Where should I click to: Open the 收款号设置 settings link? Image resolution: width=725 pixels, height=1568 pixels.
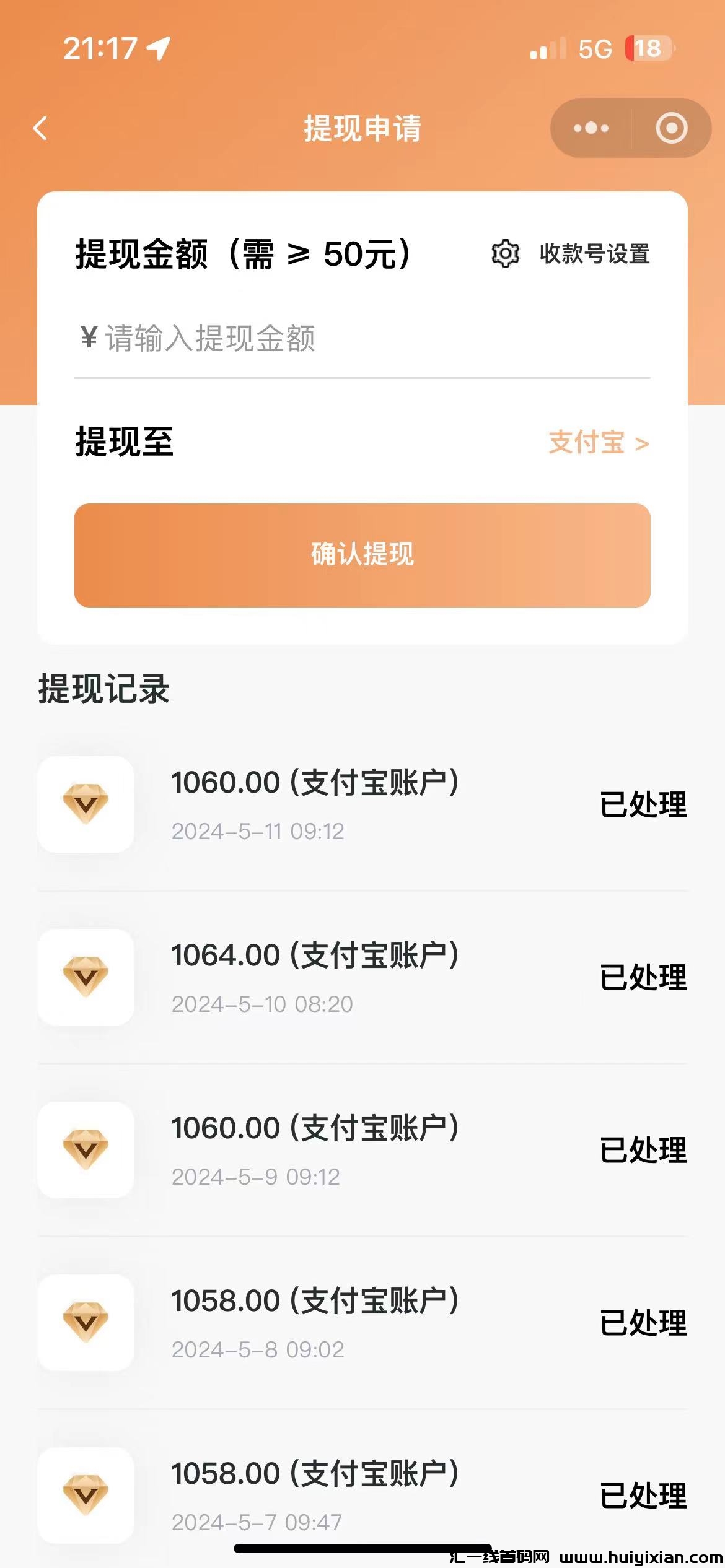point(594,254)
